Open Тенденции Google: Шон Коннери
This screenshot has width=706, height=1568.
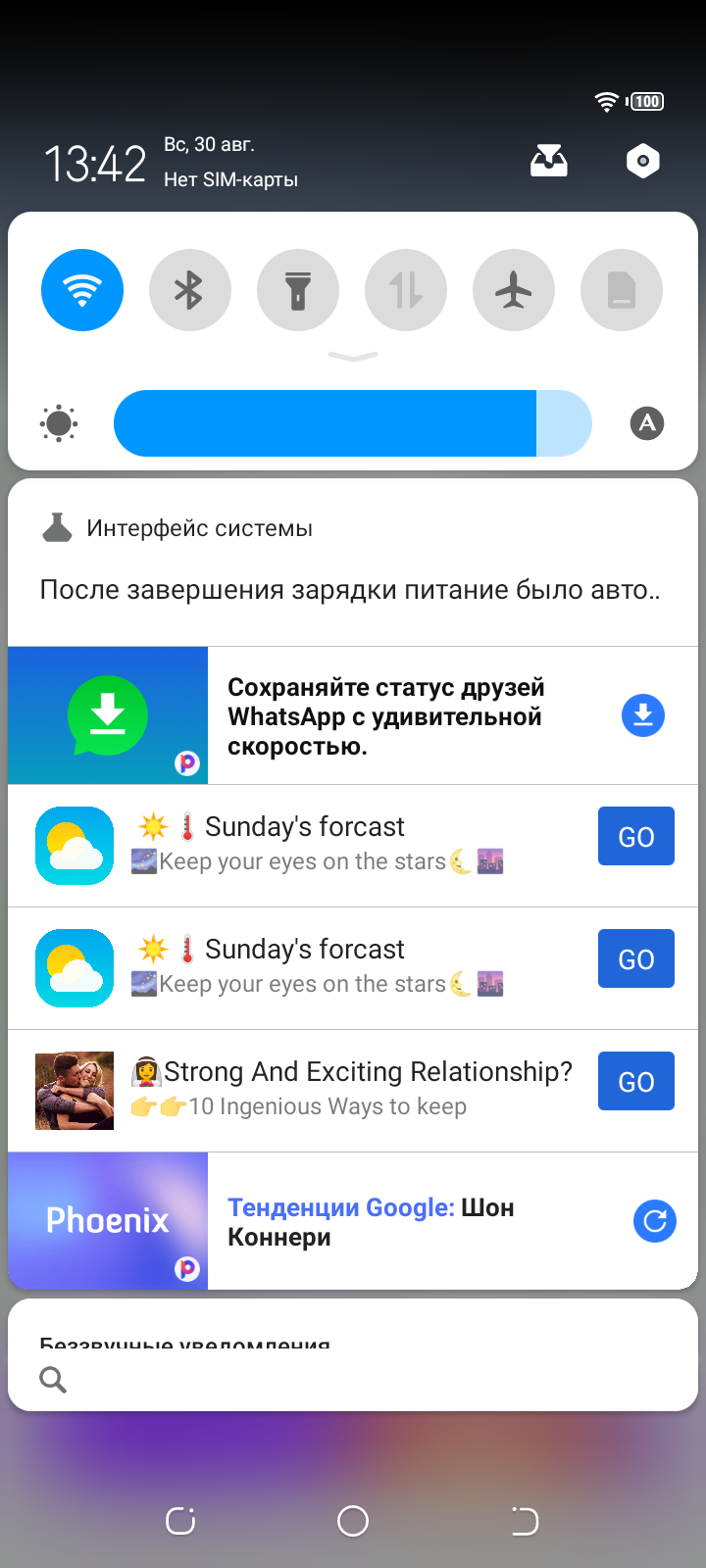[x=392, y=1221]
